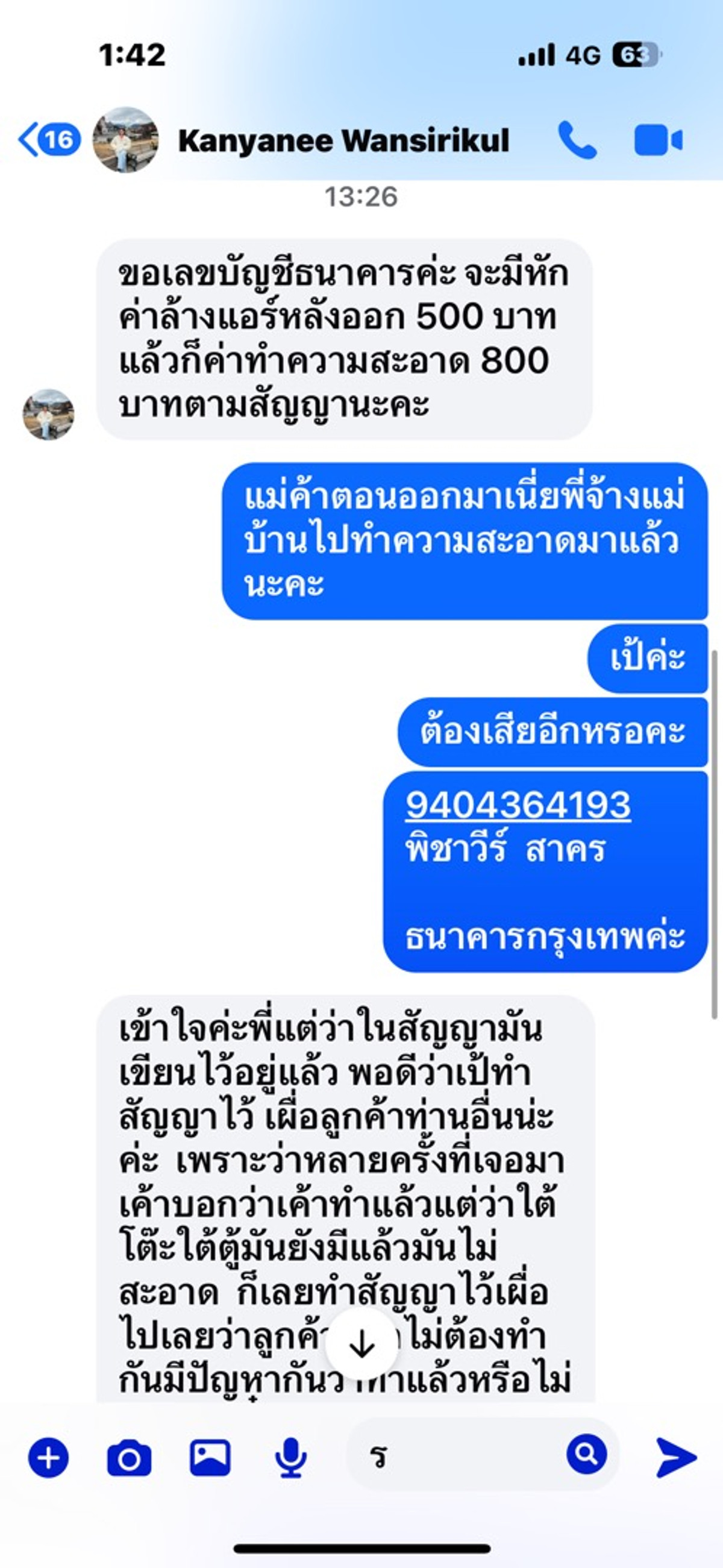Viewport: 723px width, 1568px height.
Task: Open the plus menu for more options
Action: pyautogui.click(x=49, y=1457)
